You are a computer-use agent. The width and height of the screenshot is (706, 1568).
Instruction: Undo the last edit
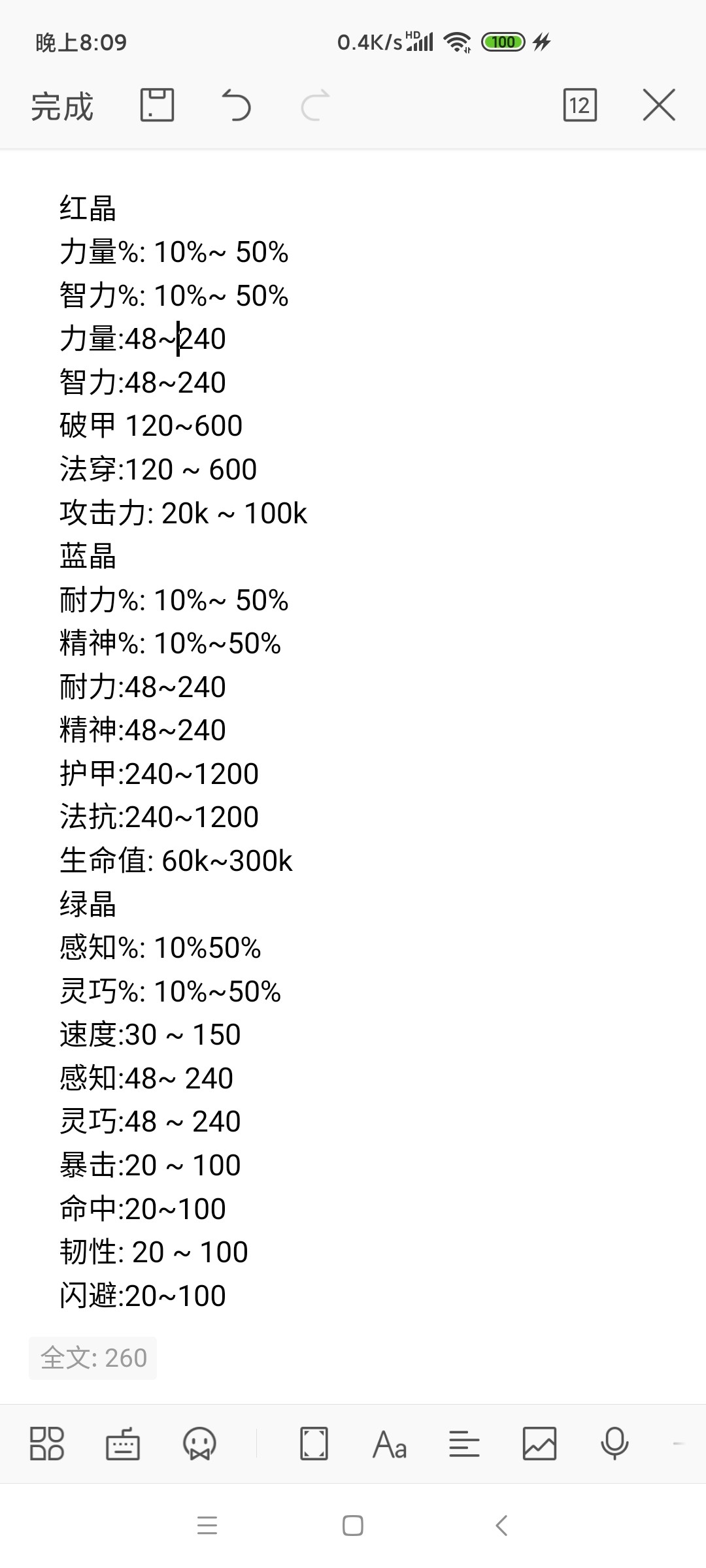[236, 105]
